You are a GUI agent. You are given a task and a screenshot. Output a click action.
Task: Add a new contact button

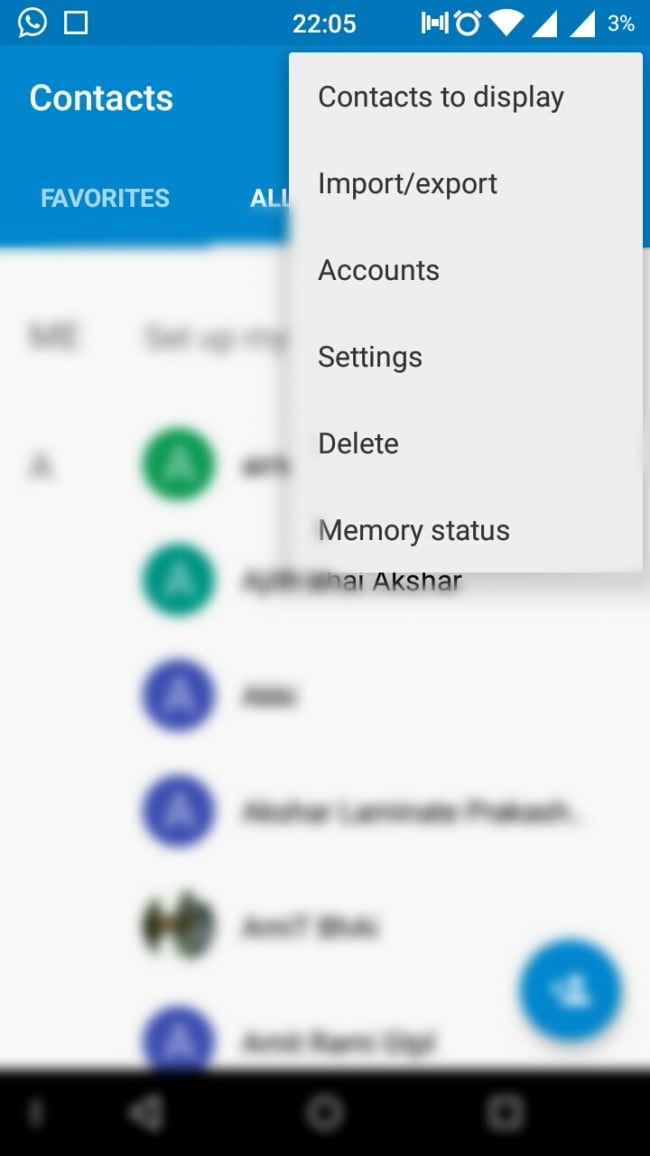tap(570, 990)
